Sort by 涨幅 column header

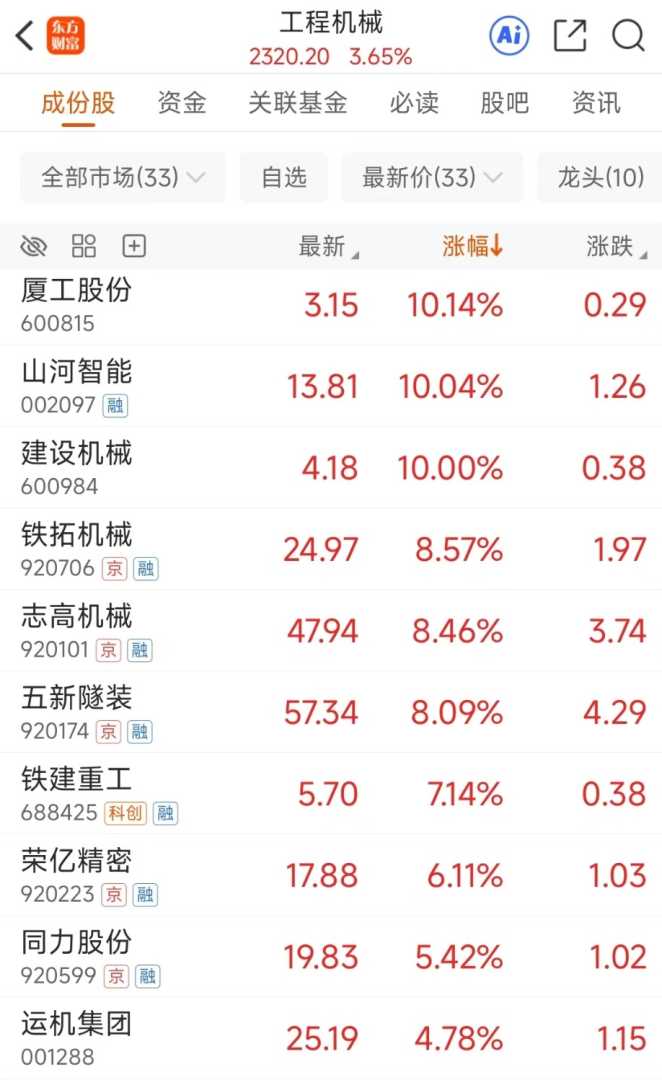472,246
